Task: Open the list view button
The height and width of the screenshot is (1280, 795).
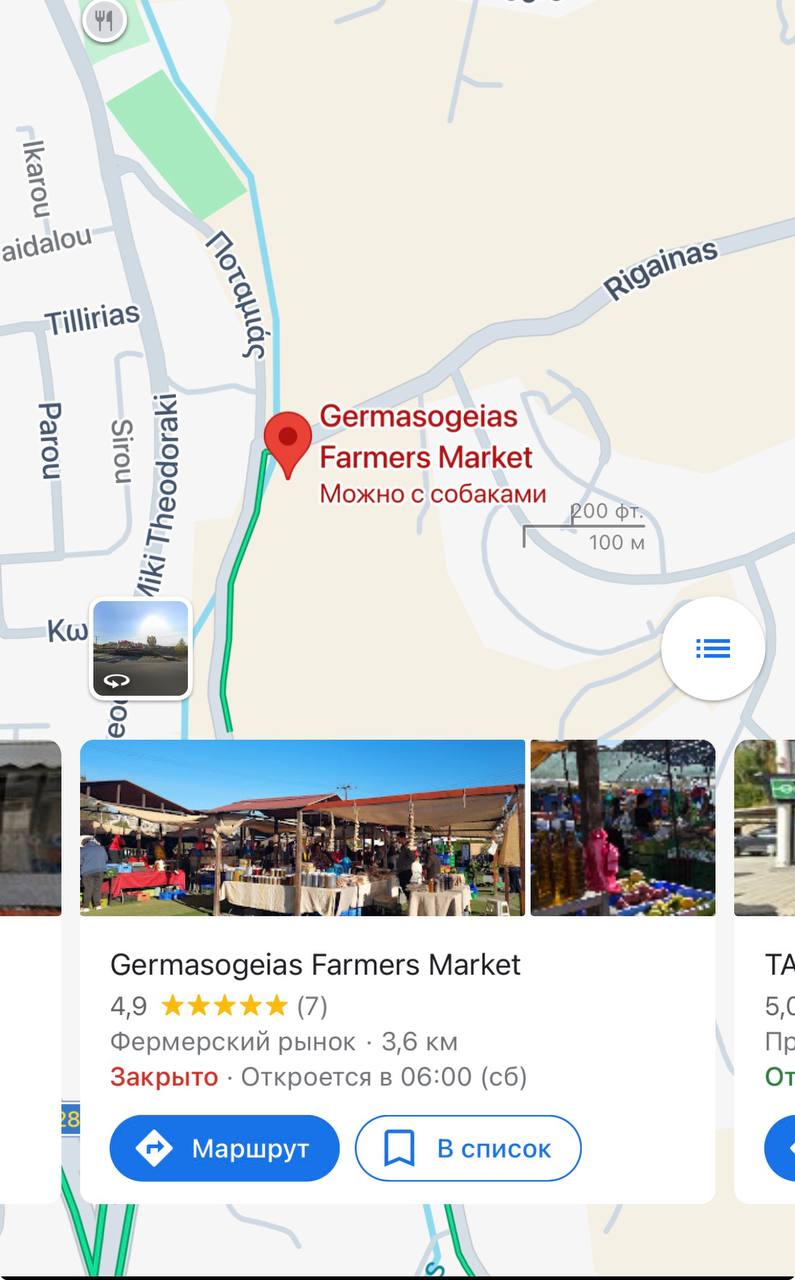Action: [x=713, y=648]
